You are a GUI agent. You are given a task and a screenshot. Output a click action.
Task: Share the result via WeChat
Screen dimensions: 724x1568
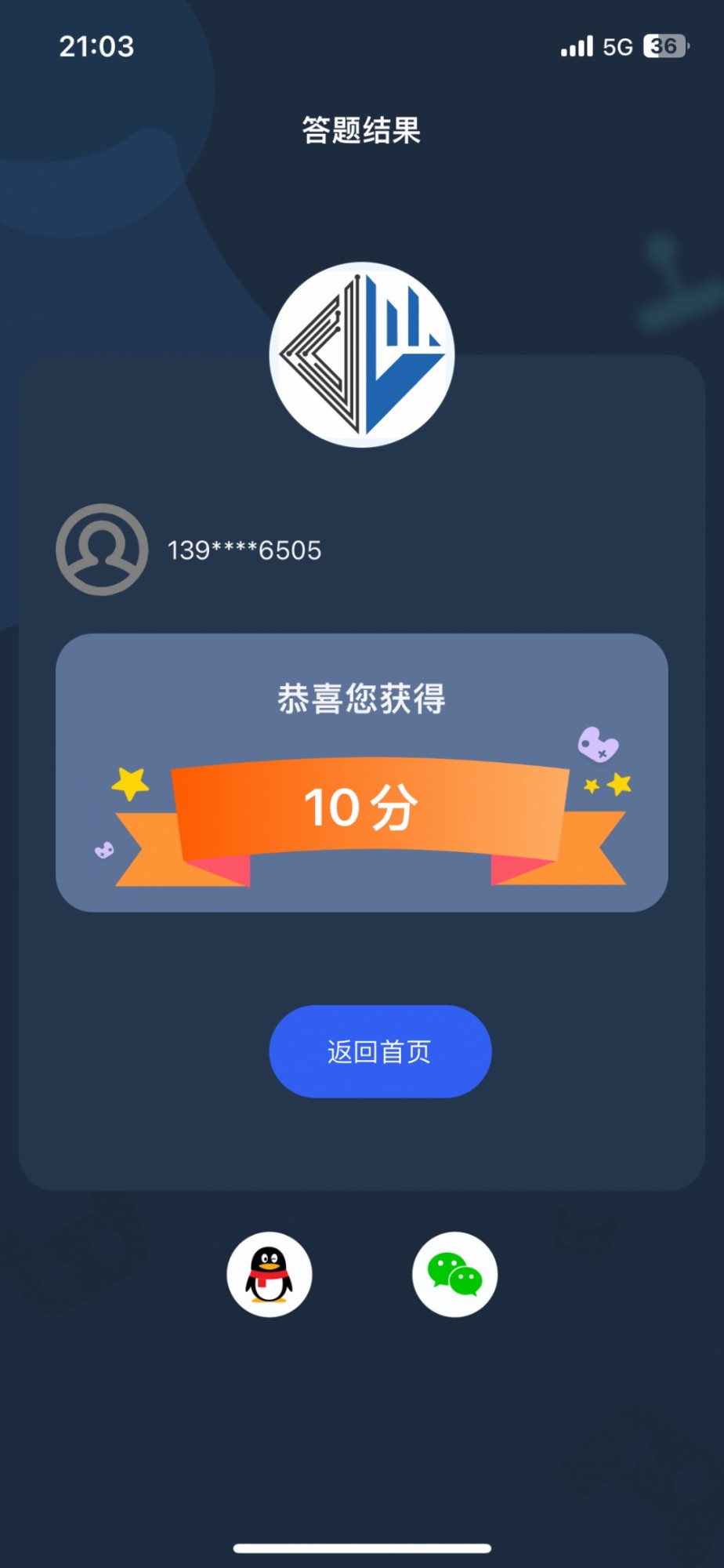pos(454,1275)
